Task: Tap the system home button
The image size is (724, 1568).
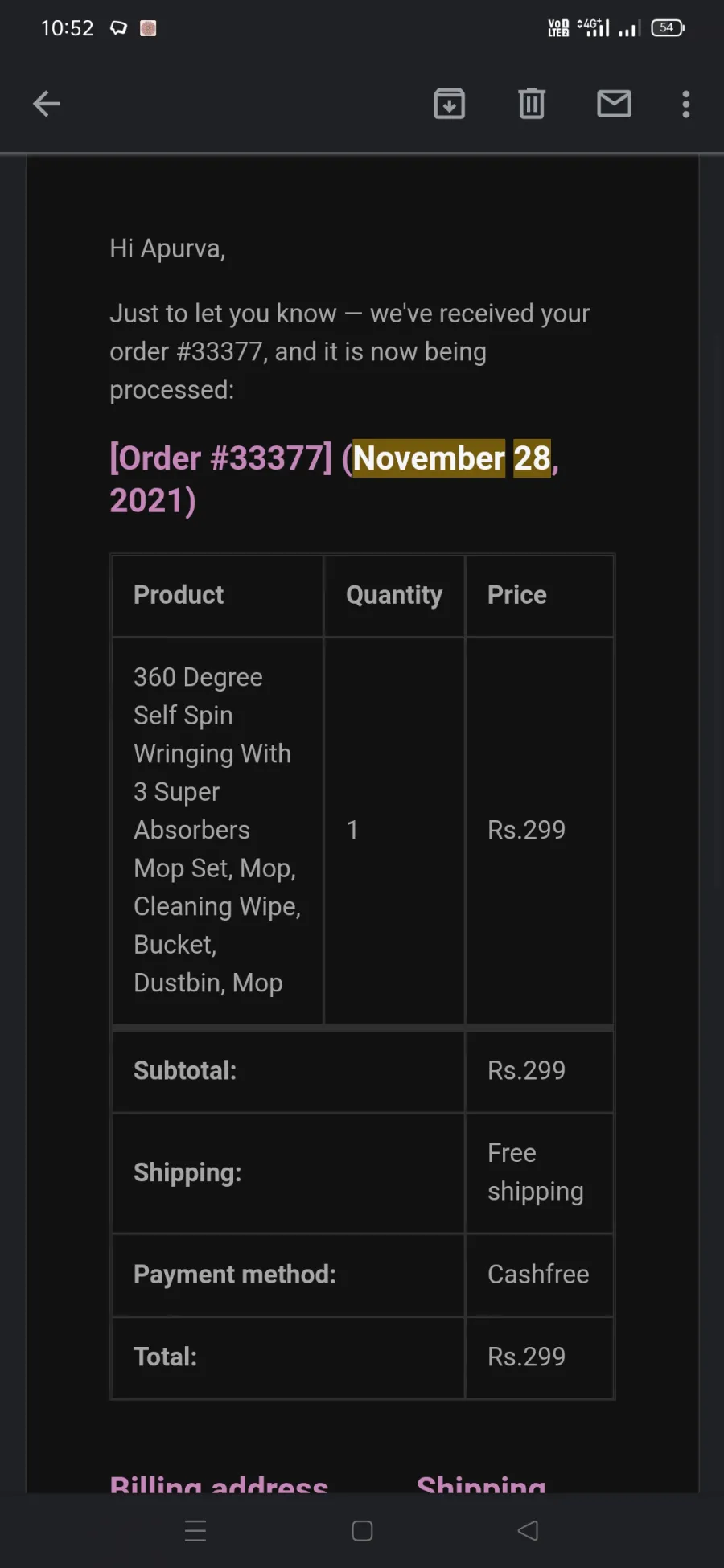Action: [362, 1530]
